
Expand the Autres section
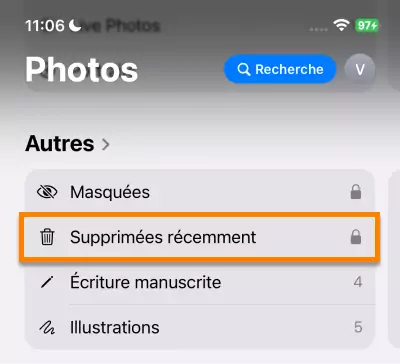click(68, 144)
